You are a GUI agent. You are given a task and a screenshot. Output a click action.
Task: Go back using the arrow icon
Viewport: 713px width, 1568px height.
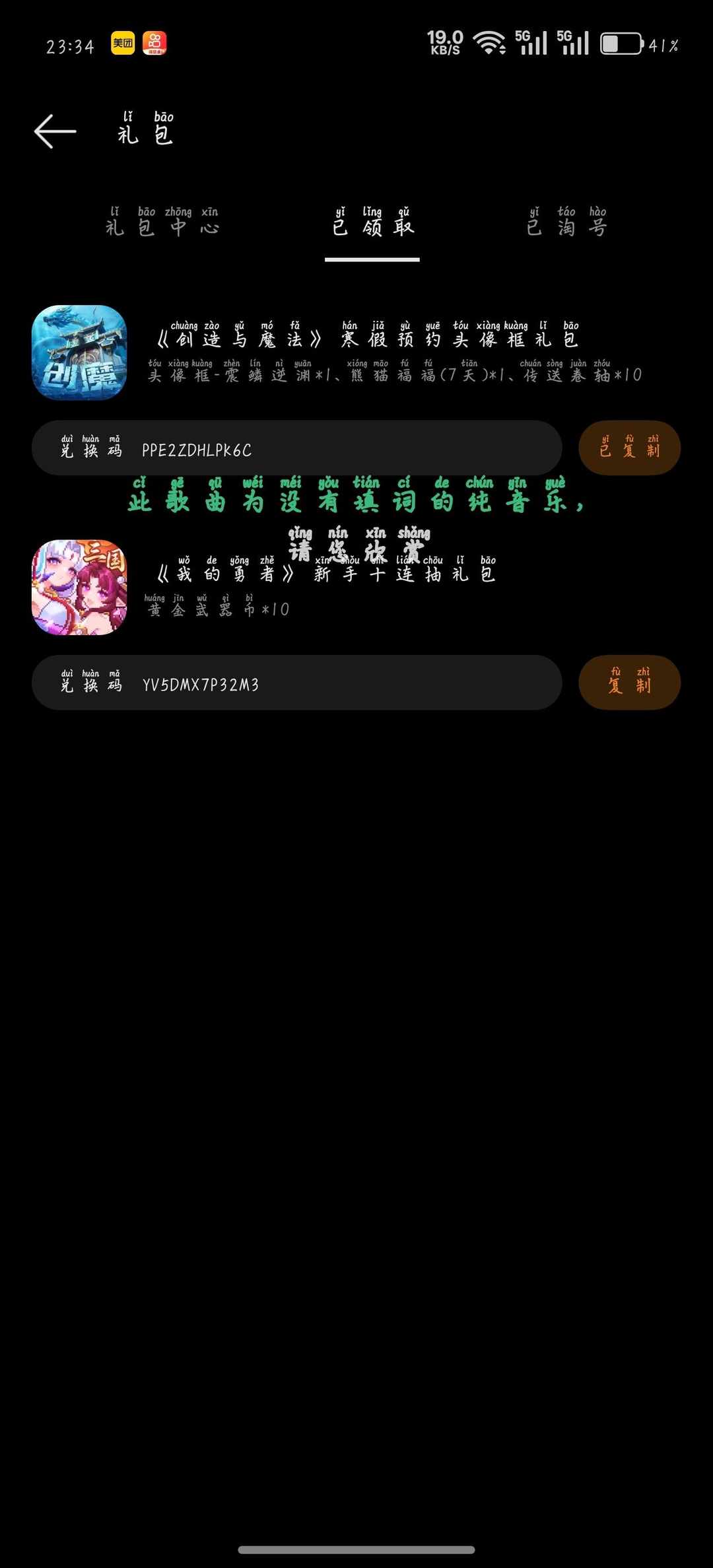55,131
